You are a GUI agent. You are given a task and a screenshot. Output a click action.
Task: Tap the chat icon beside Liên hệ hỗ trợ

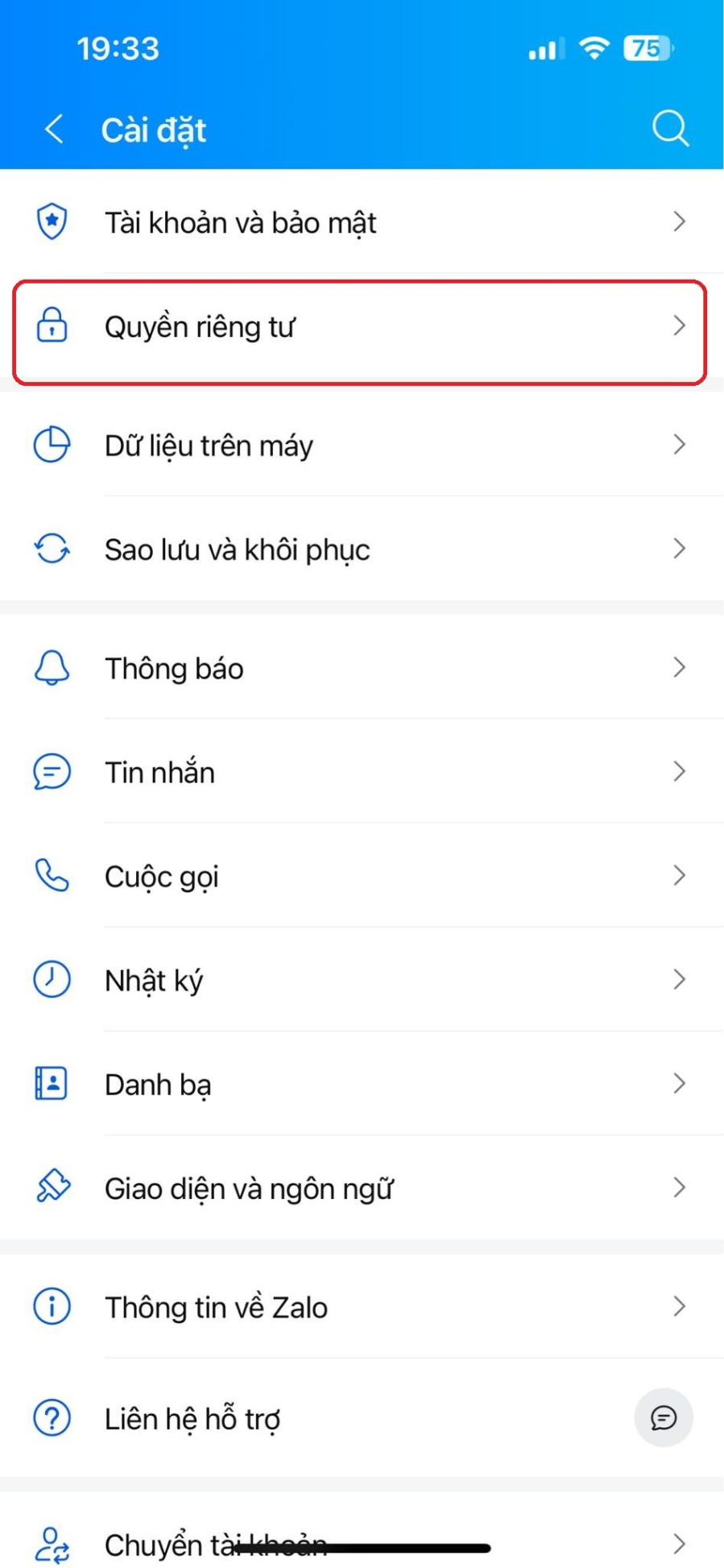click(x=664, y=1417)
